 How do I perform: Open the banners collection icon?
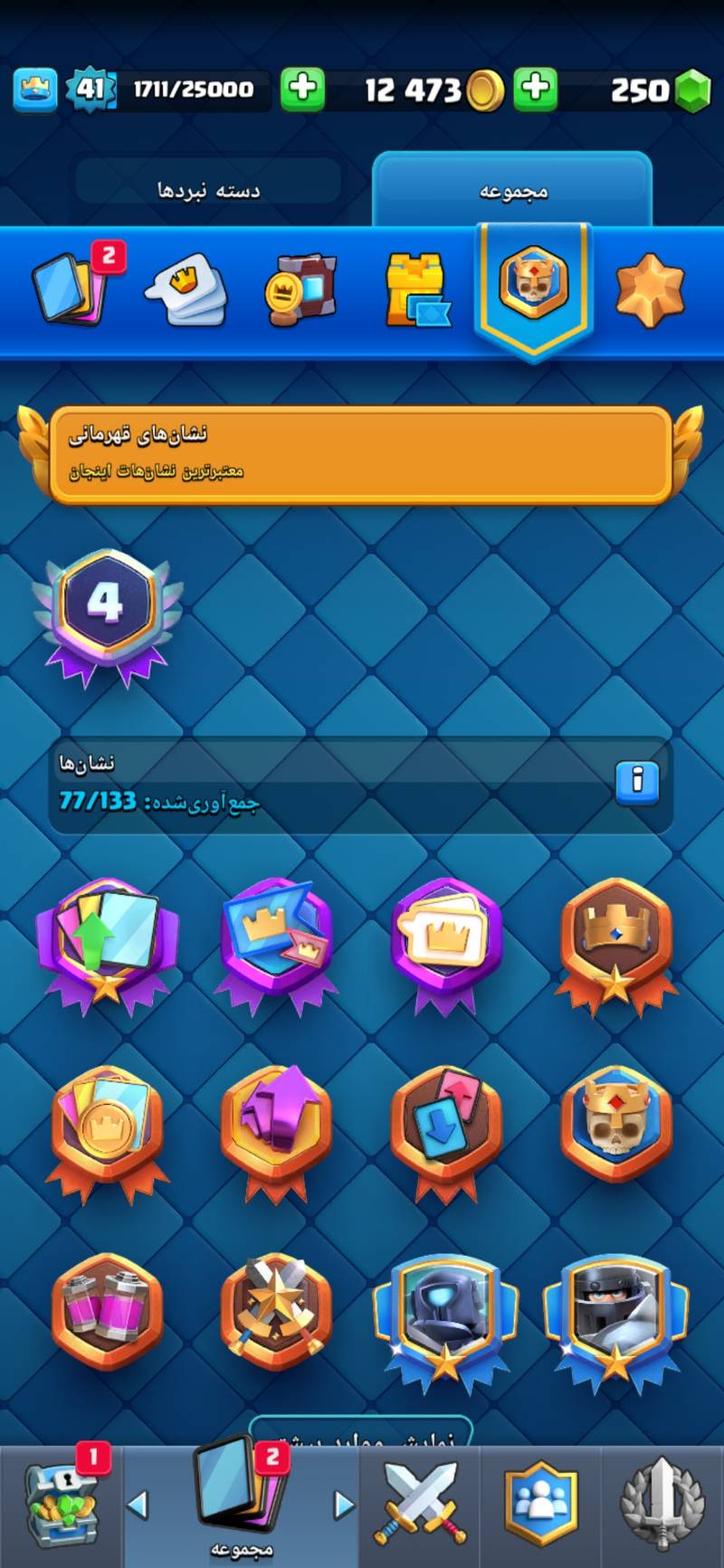pyautogui.click(x=300, y=290)
